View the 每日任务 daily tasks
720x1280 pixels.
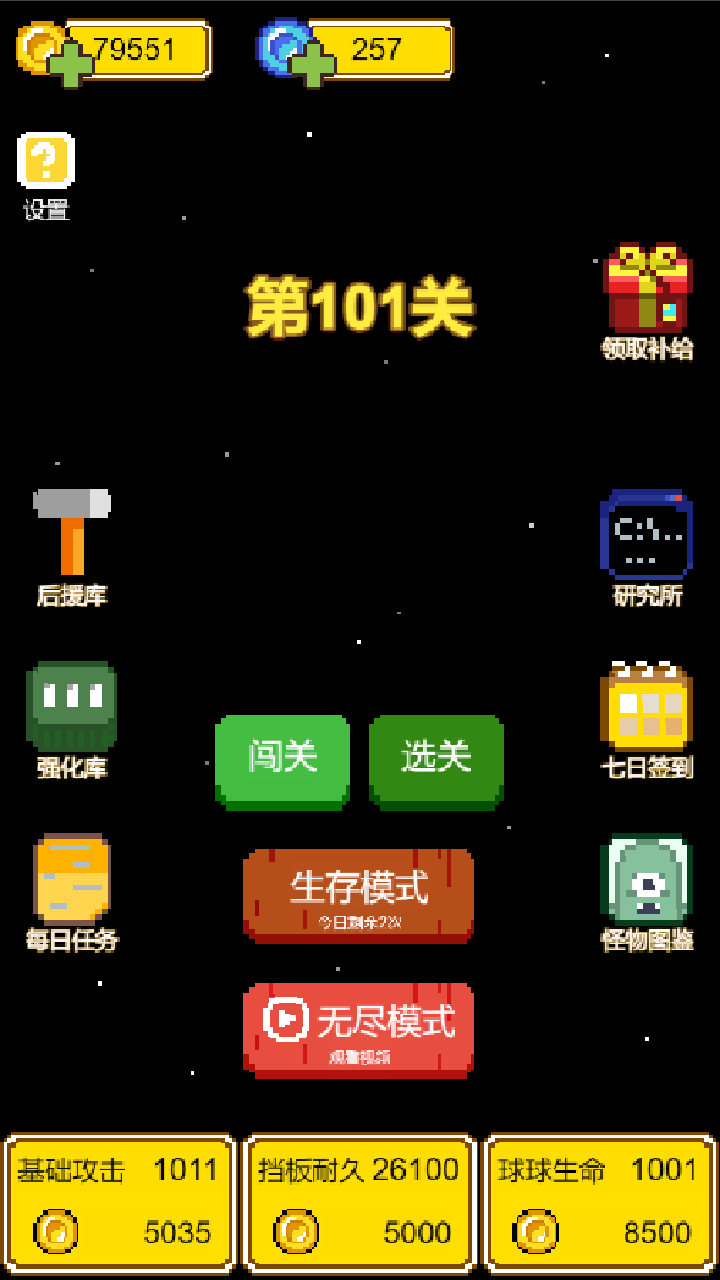[72, 878]
